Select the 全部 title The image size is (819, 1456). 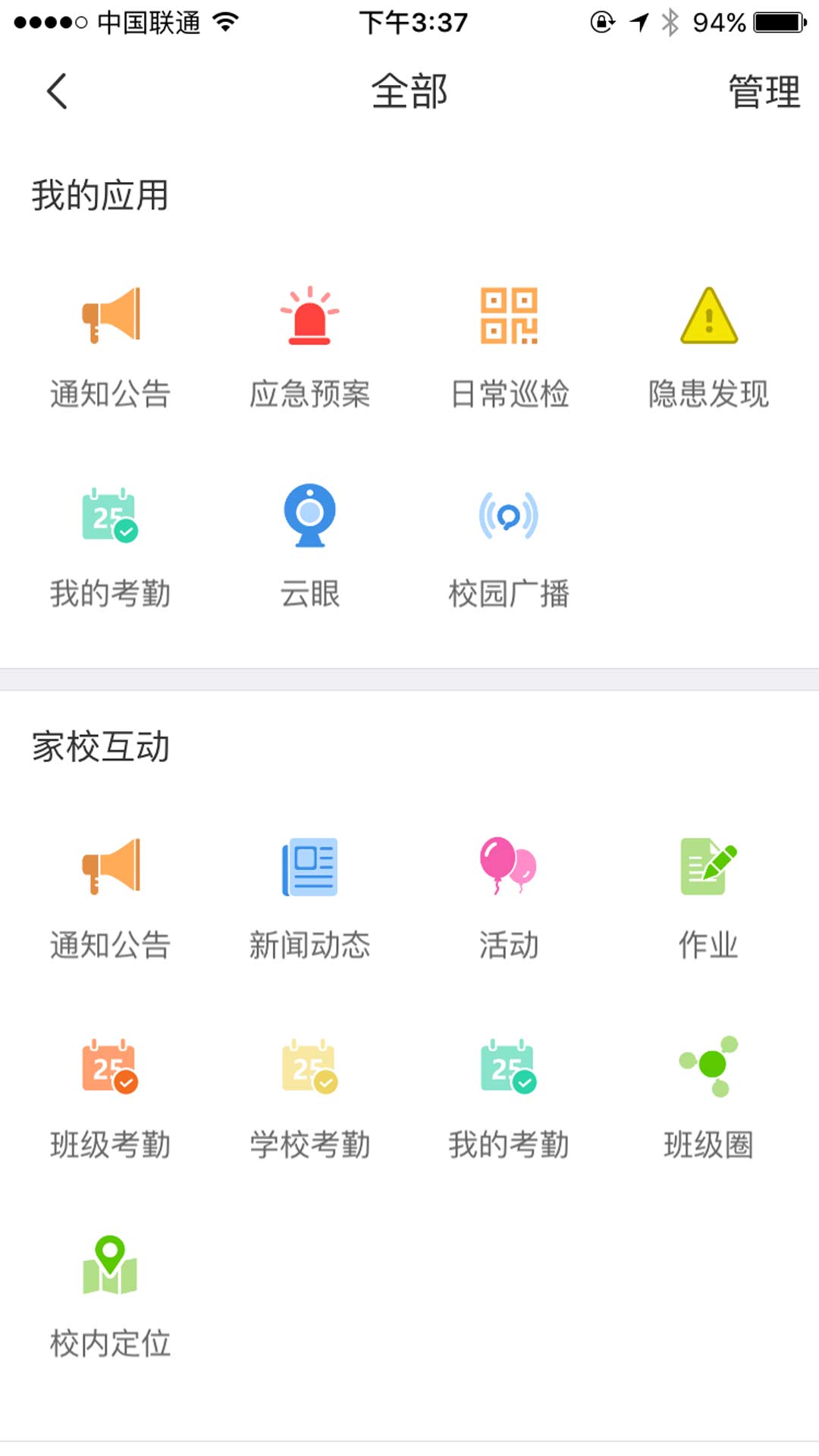click(409, 91)
